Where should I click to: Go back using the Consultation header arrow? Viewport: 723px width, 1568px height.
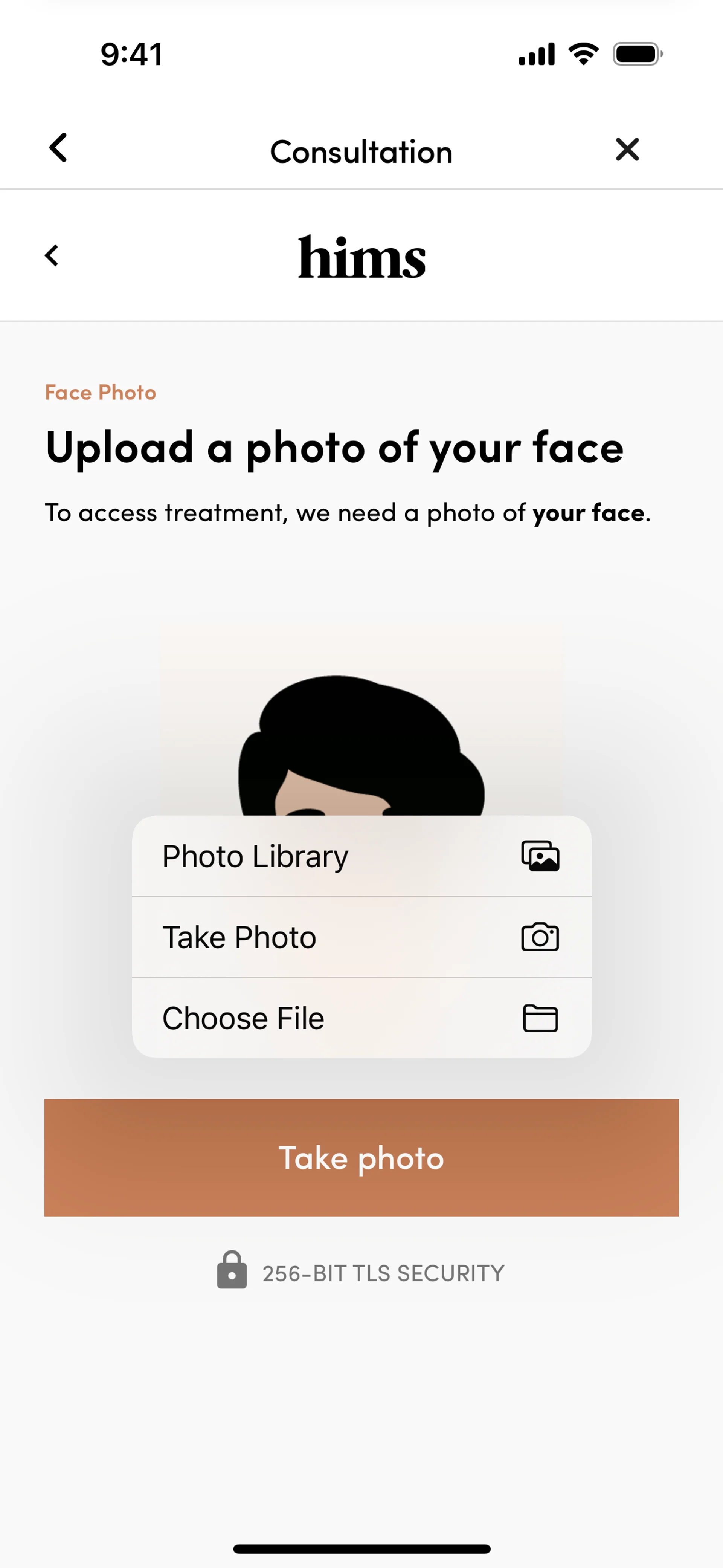tap(58, 148)
